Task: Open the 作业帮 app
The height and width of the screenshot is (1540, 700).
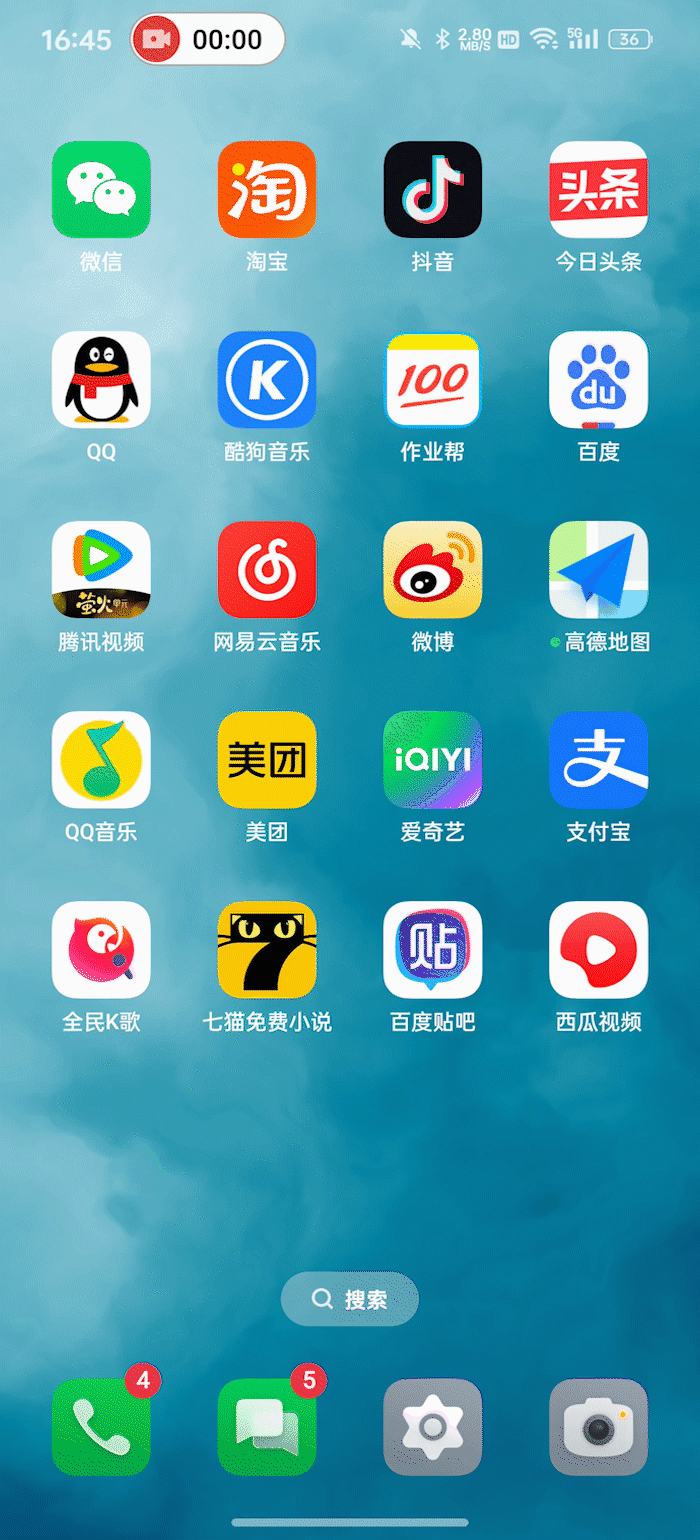Action: point(433,380)
